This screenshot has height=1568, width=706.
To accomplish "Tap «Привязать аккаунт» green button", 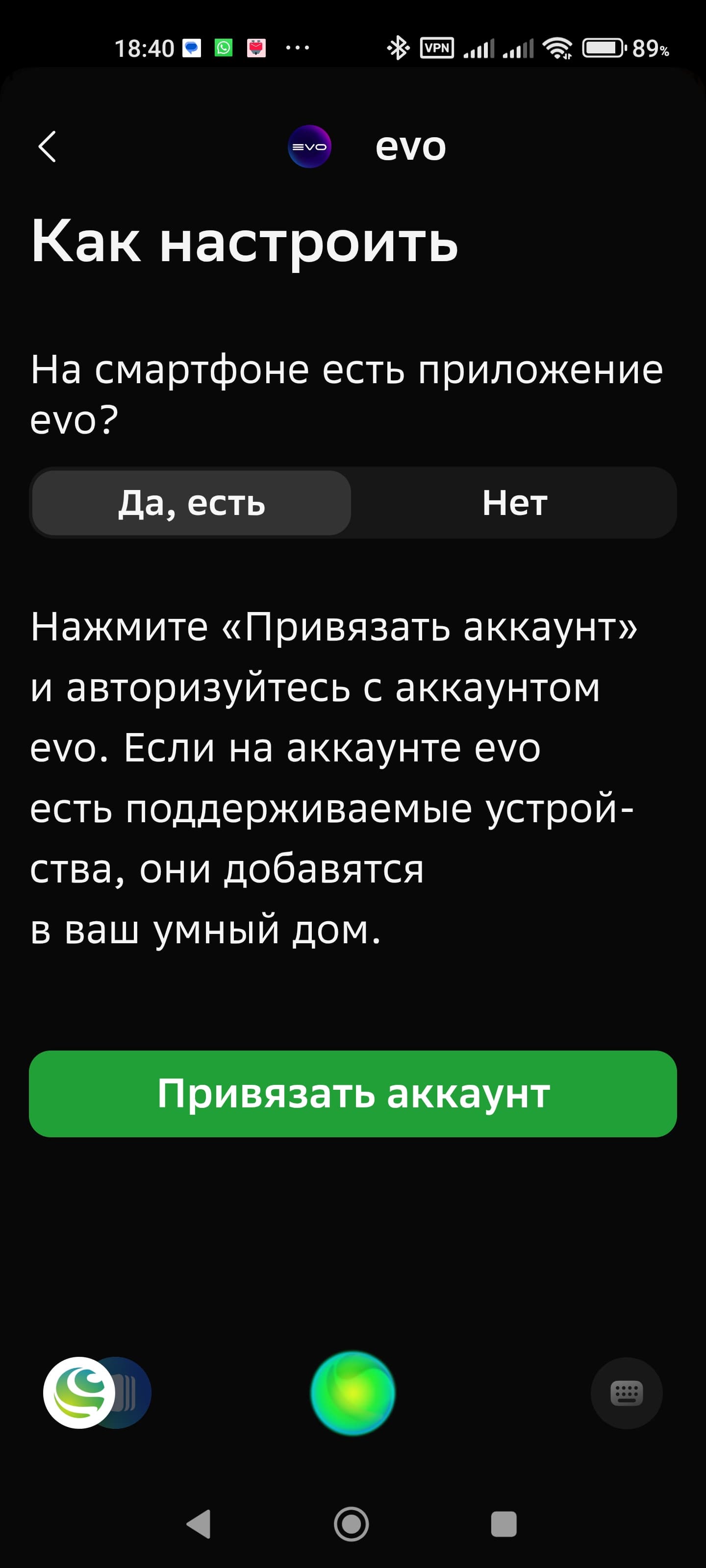I will click(x=353, y=1094).
